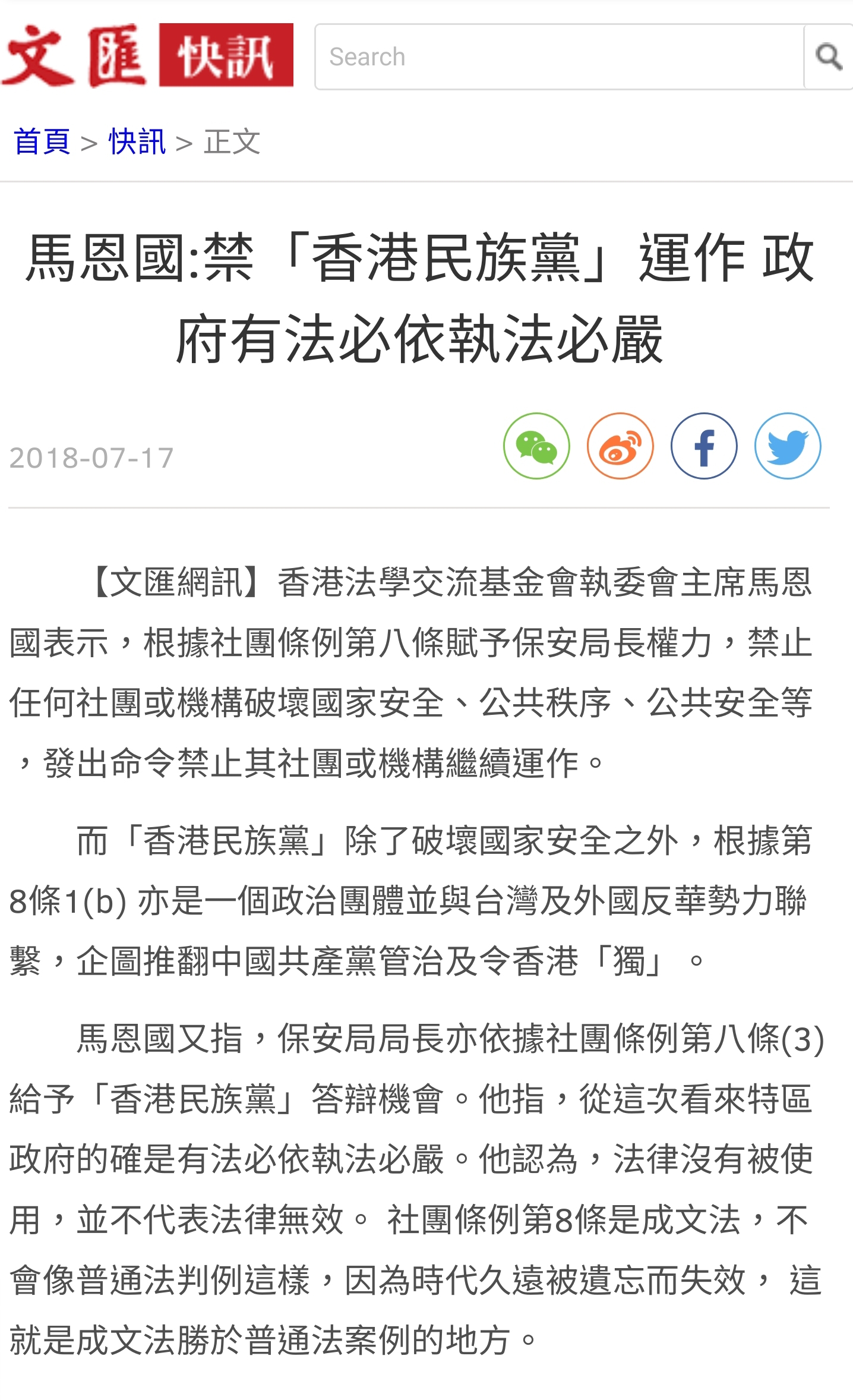Image resolution: width=853 pixels, height=1400 pixels.
Task: Go to the 快訊 breadcrumb link
Action: 137,142
